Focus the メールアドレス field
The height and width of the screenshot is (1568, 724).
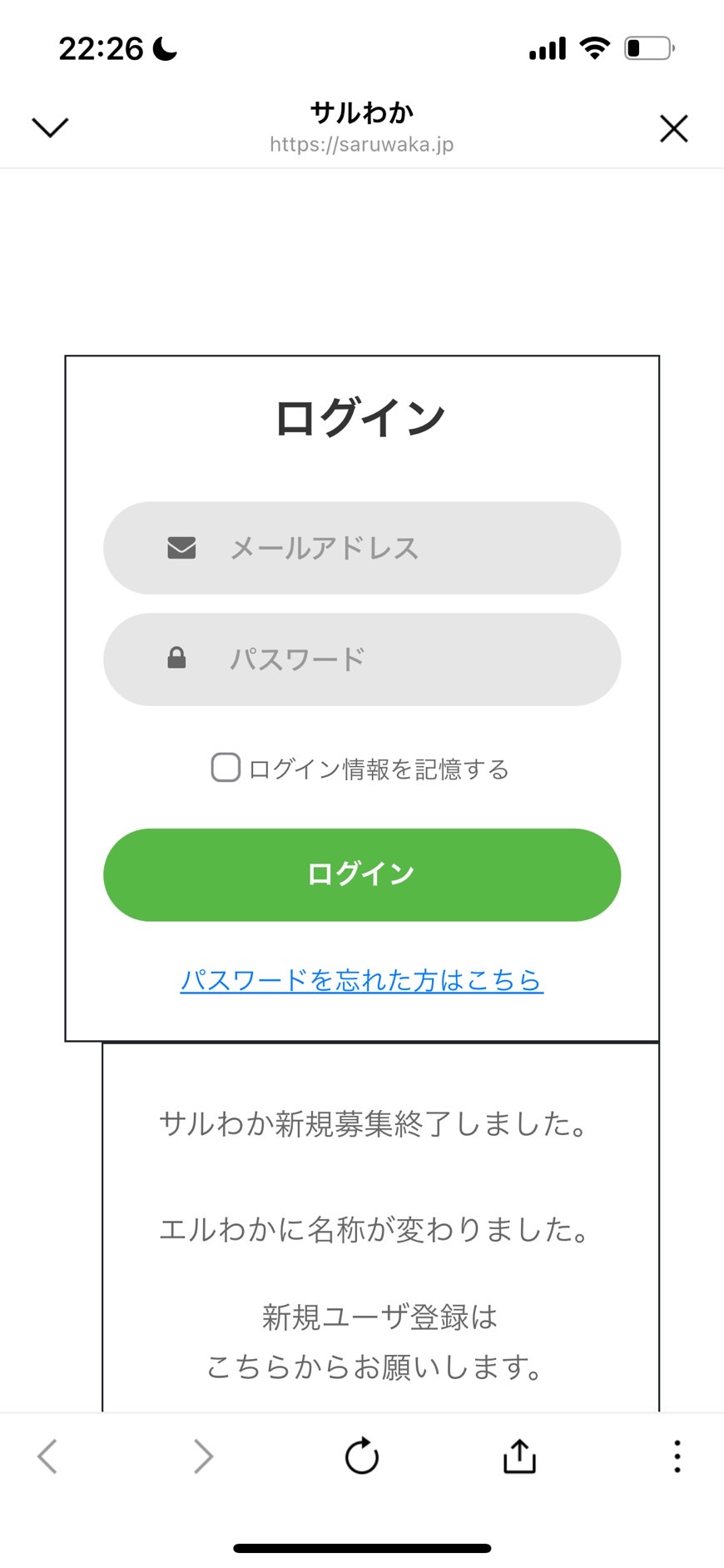[x=362, y=548]
